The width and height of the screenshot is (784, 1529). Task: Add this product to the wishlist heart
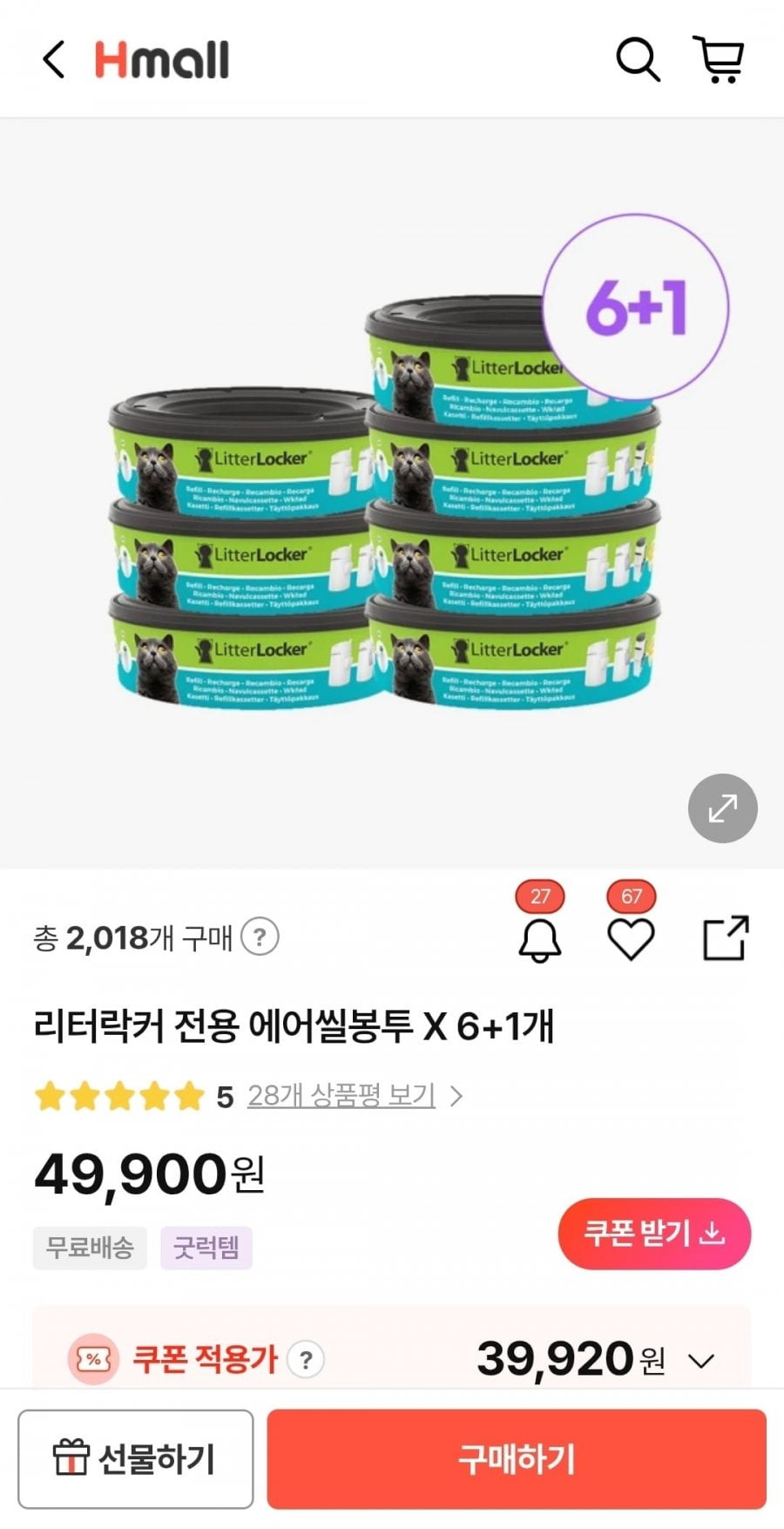[x=631, y=939]
